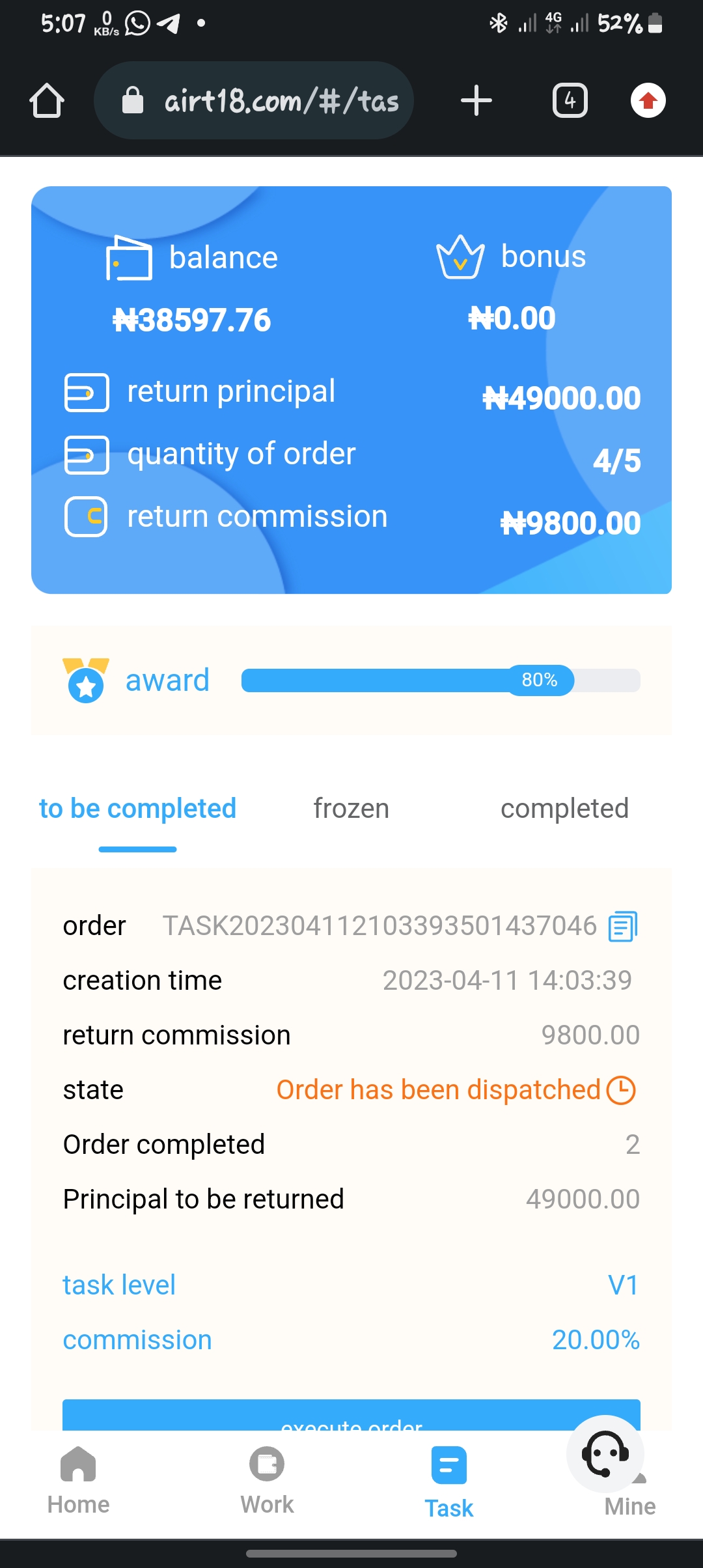The width and height of the screenshot is (703, 1568).
Task: View the open browser tabs
Action: [x=570, y=100]
